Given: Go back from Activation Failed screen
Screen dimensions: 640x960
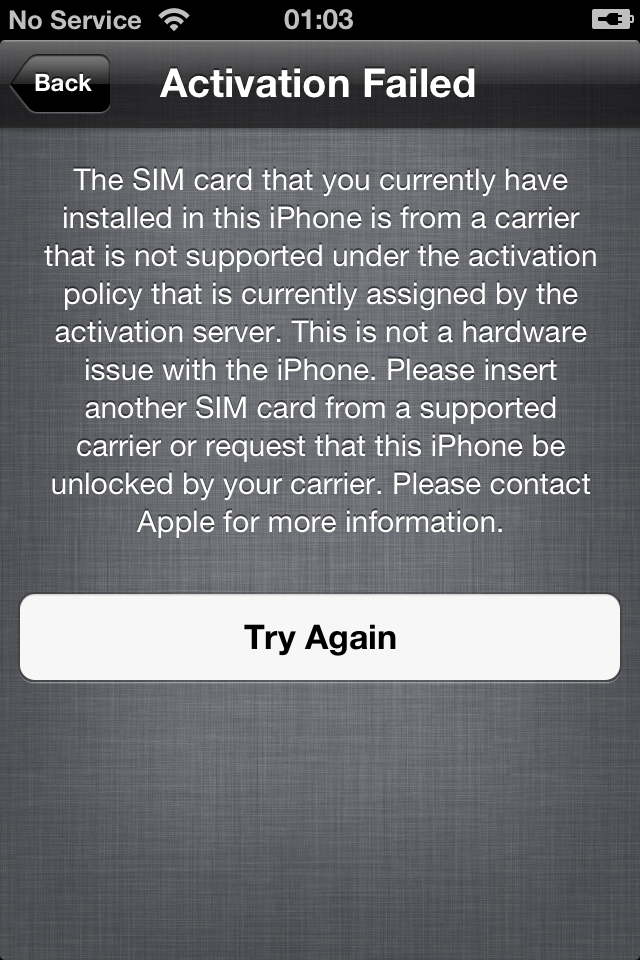Looking at the screenshot, I should click(x=60, y=84).
